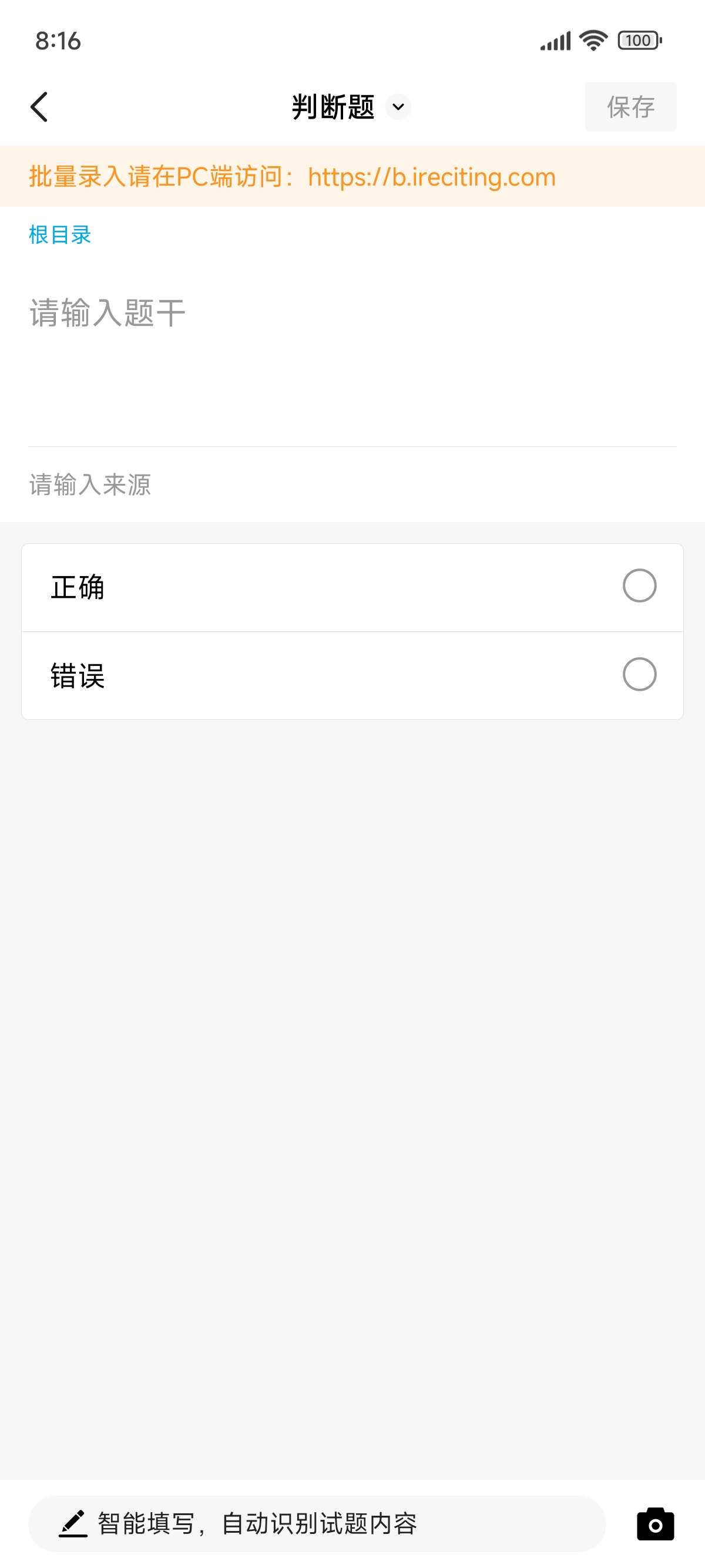Image resolution: width=705 pixels, height=1568 pixels.
Task: Open the 根目录 folder link
Action: click(60, 234)
